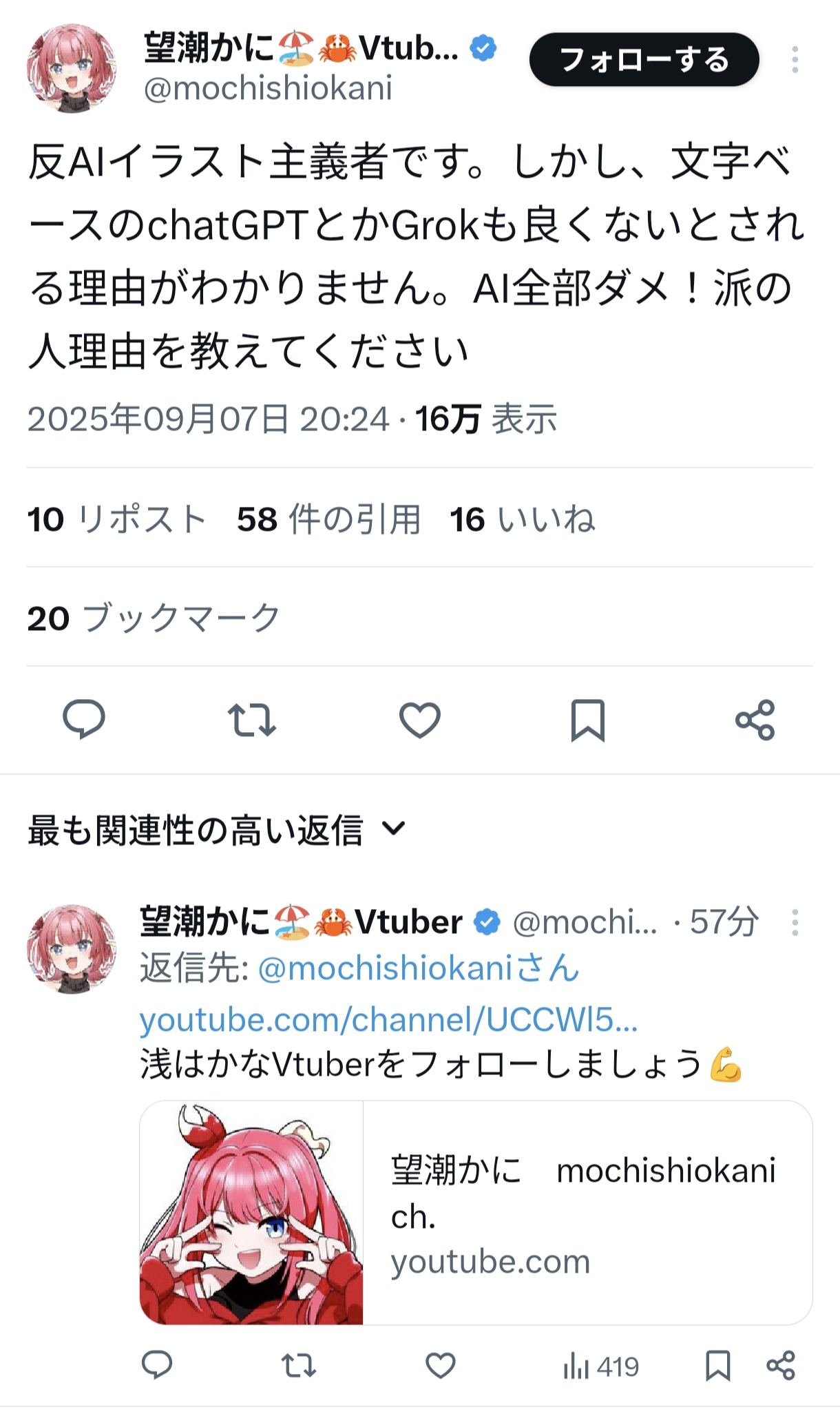The width and height of the screenshot is (840, 1416).
Task: Like the reply with the YouTube link
Action: point(440,1365)
